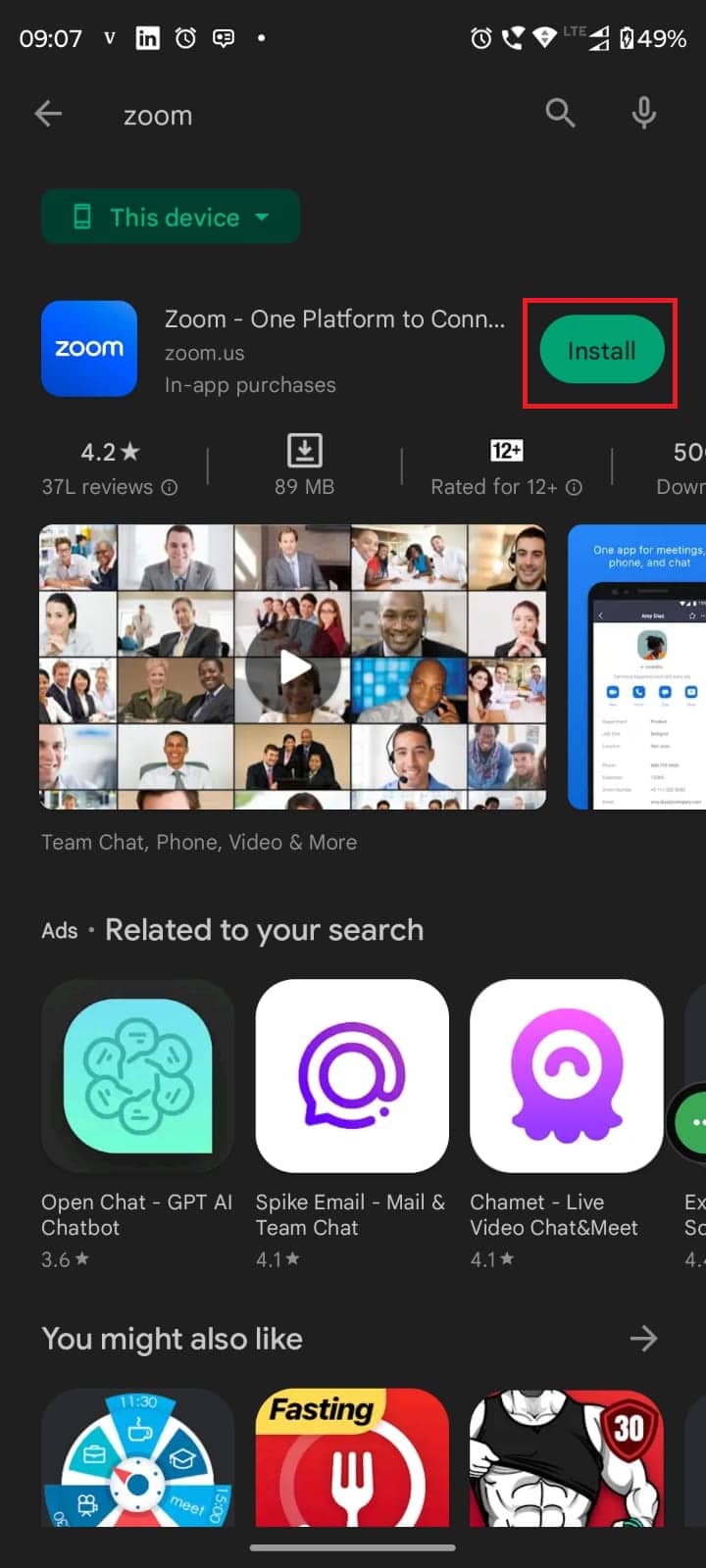Go back using the arrow icon
Screen dimensions: 706x1568
48,115
